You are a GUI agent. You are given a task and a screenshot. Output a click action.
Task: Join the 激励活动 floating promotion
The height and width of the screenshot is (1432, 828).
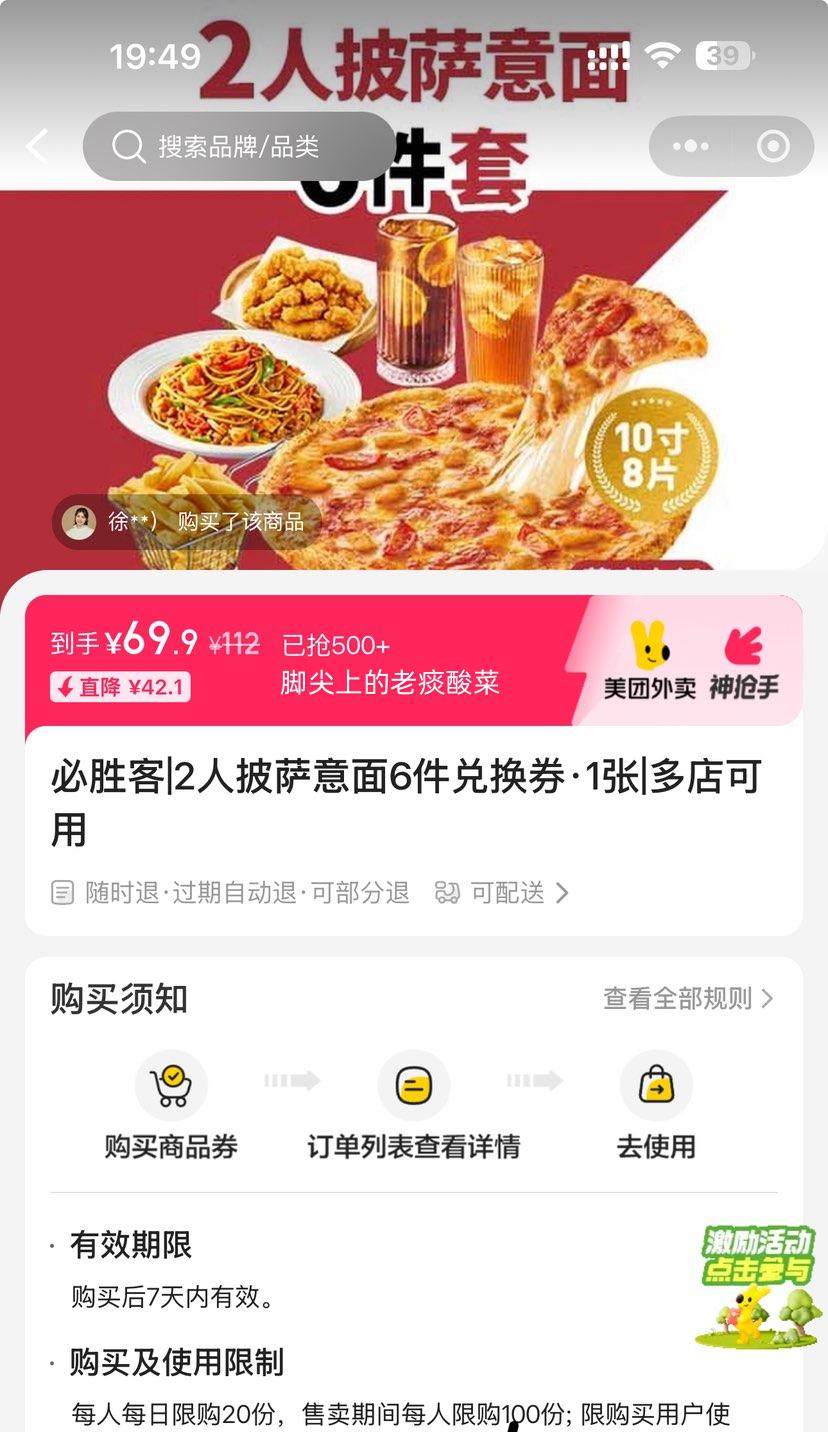point(757,1287)
